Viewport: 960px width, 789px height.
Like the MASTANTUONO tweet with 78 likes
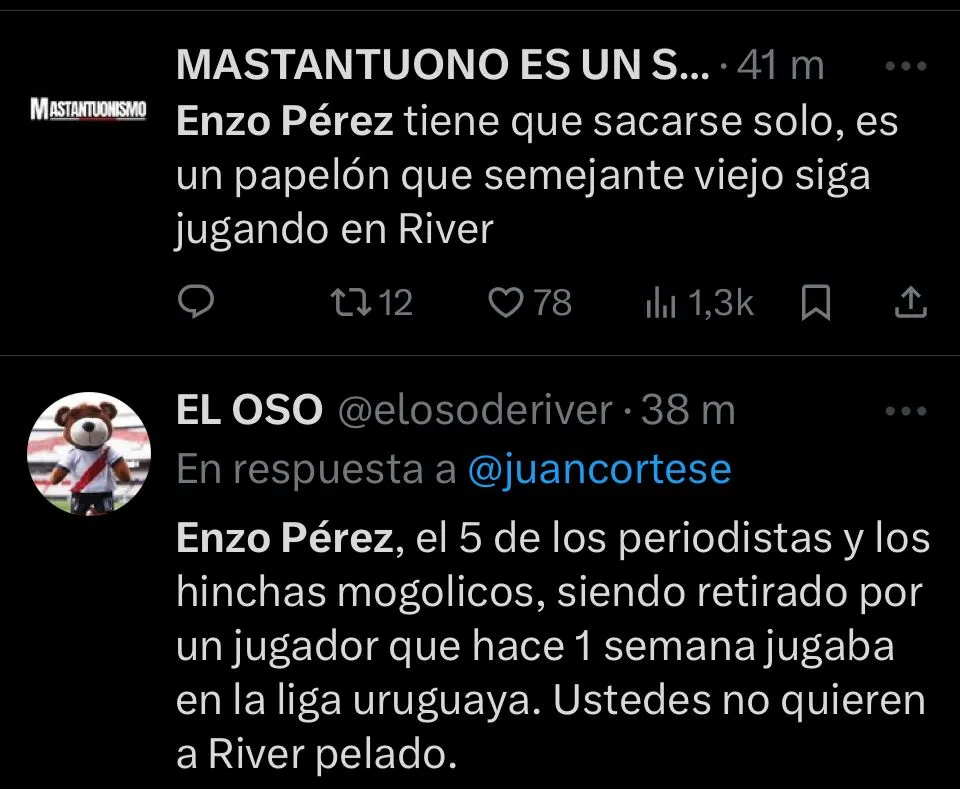[510, 302]
